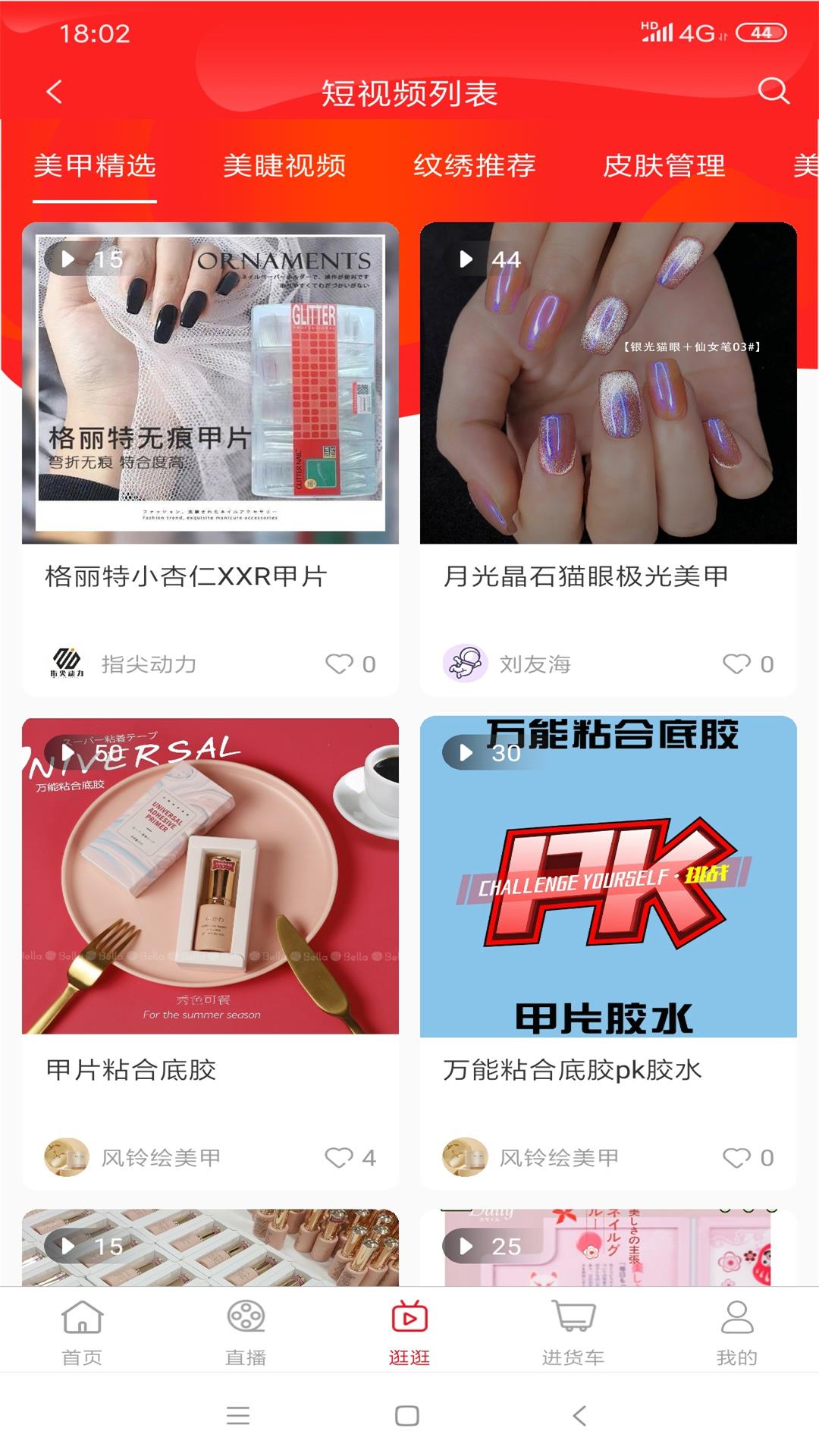Play the 月光晶石猫眼极光美甲 video
Screen dimensions: 819x1456
pos(608,383)
